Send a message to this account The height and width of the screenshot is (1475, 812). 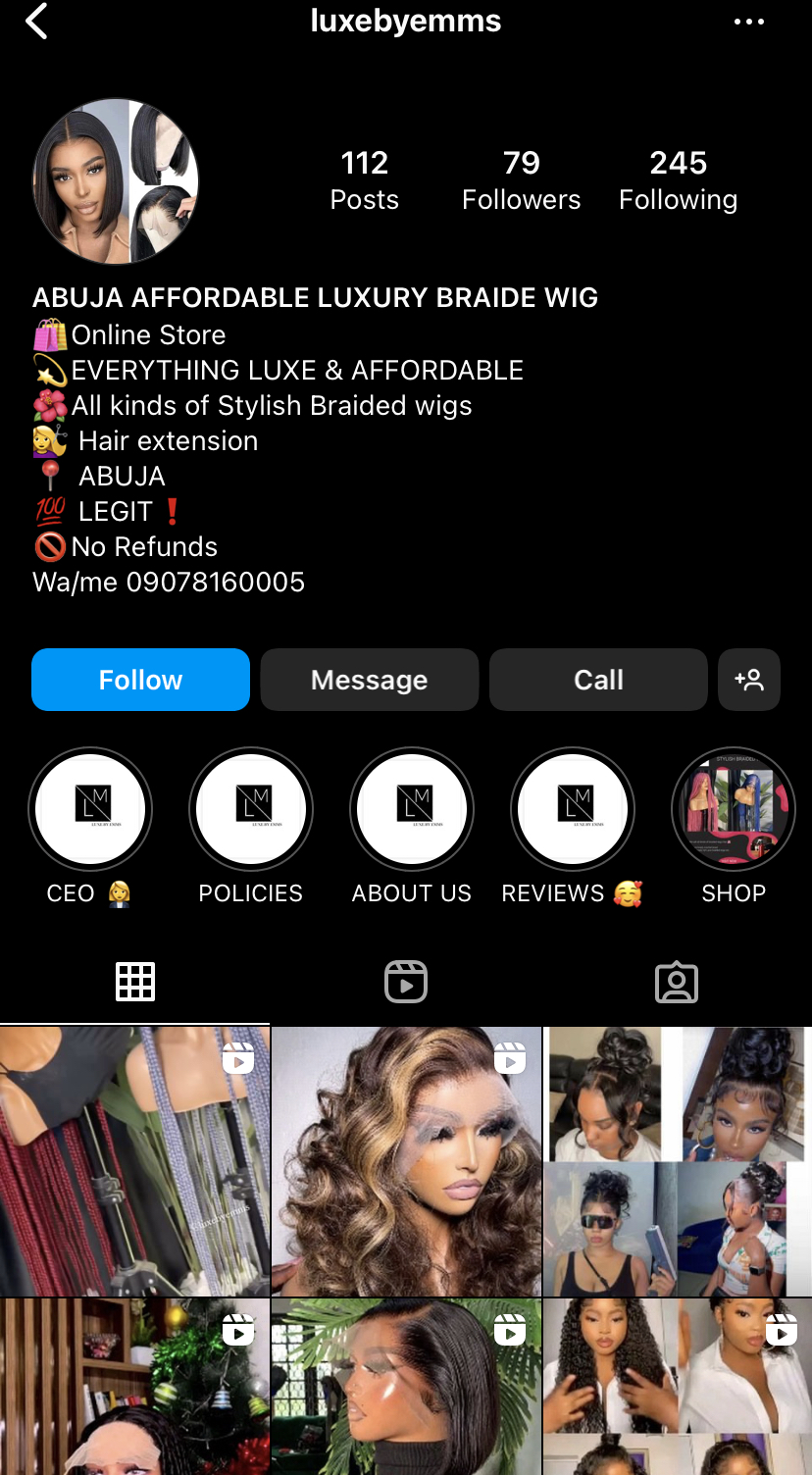[x=369, y=680]
